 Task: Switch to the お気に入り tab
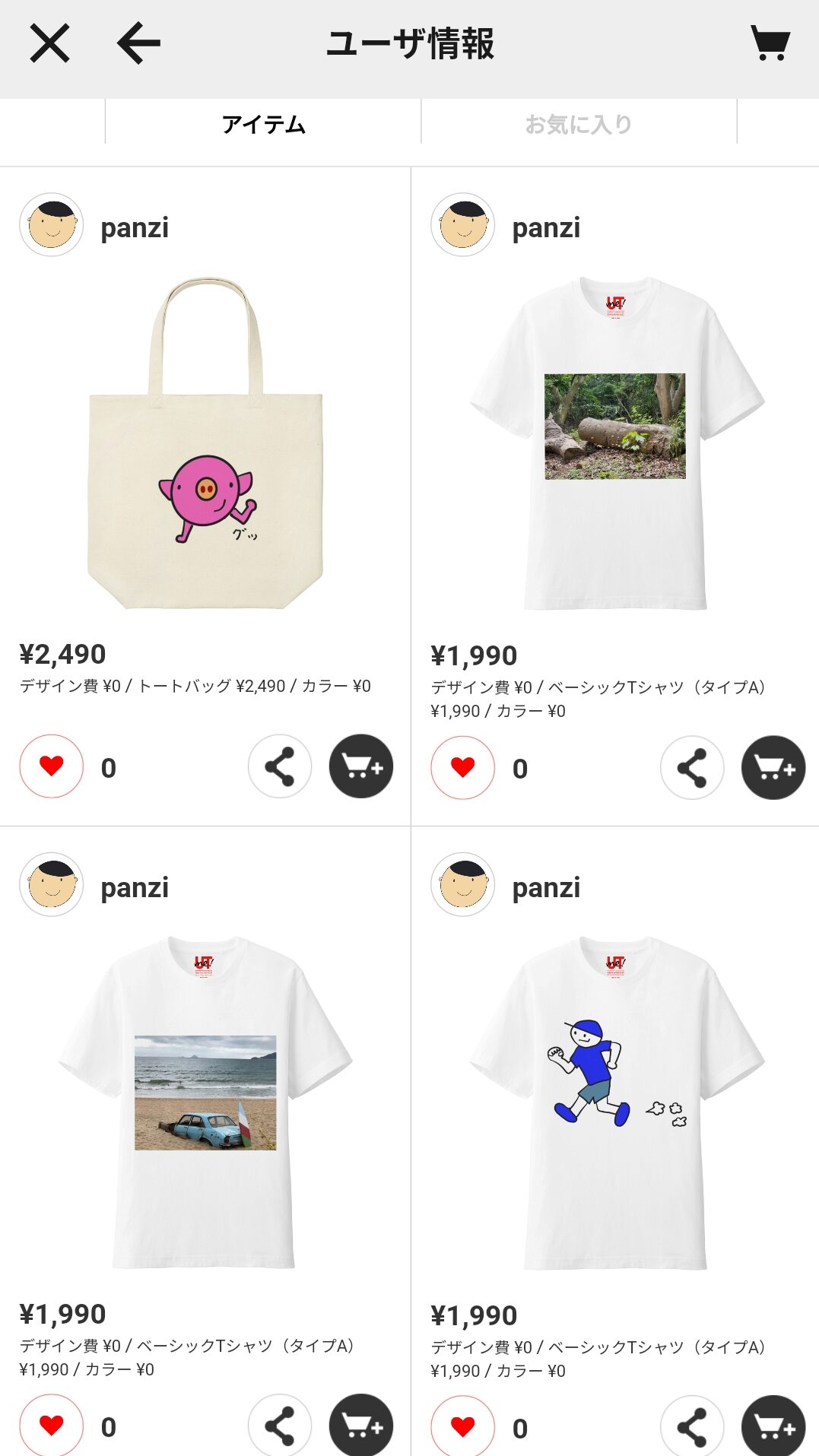pyautogui.click(x=578, y=124)
